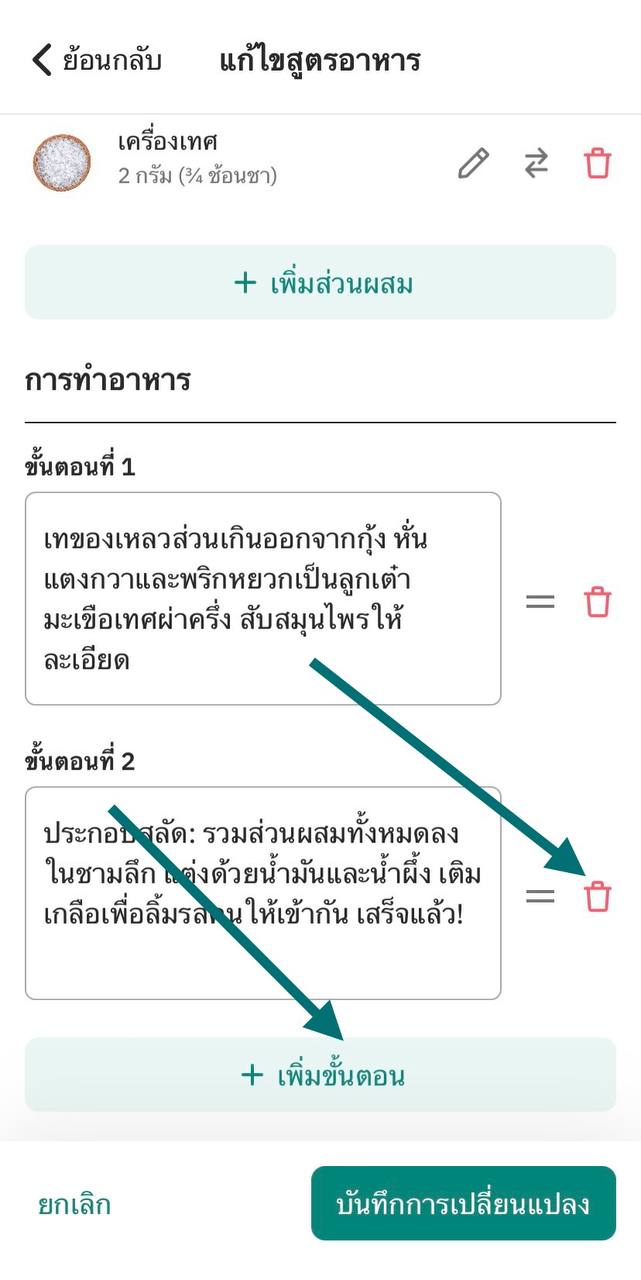Add a new step with เพิ่มขั้นตอน

coord(320,1075)
